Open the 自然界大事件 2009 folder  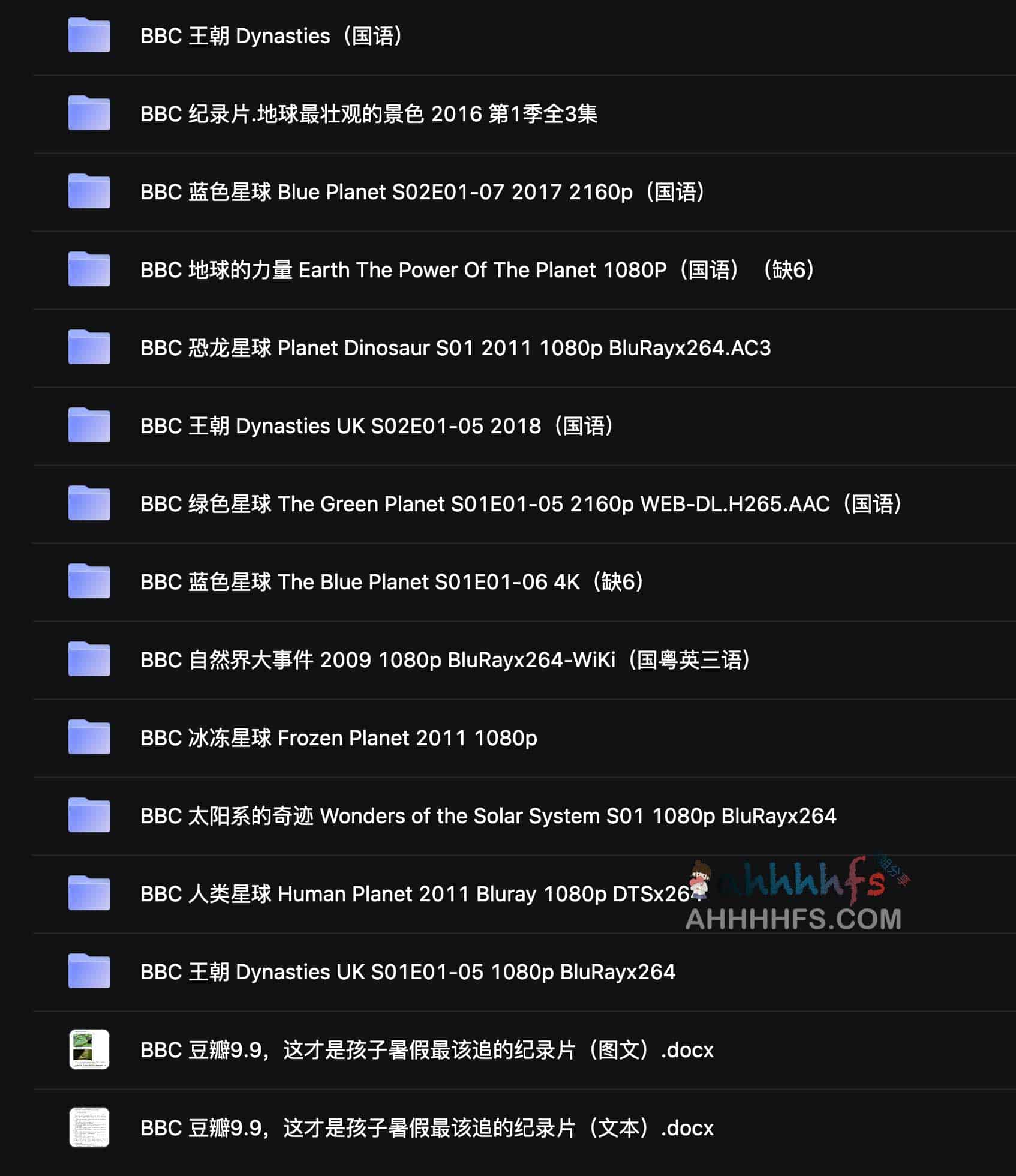point(445,660)
